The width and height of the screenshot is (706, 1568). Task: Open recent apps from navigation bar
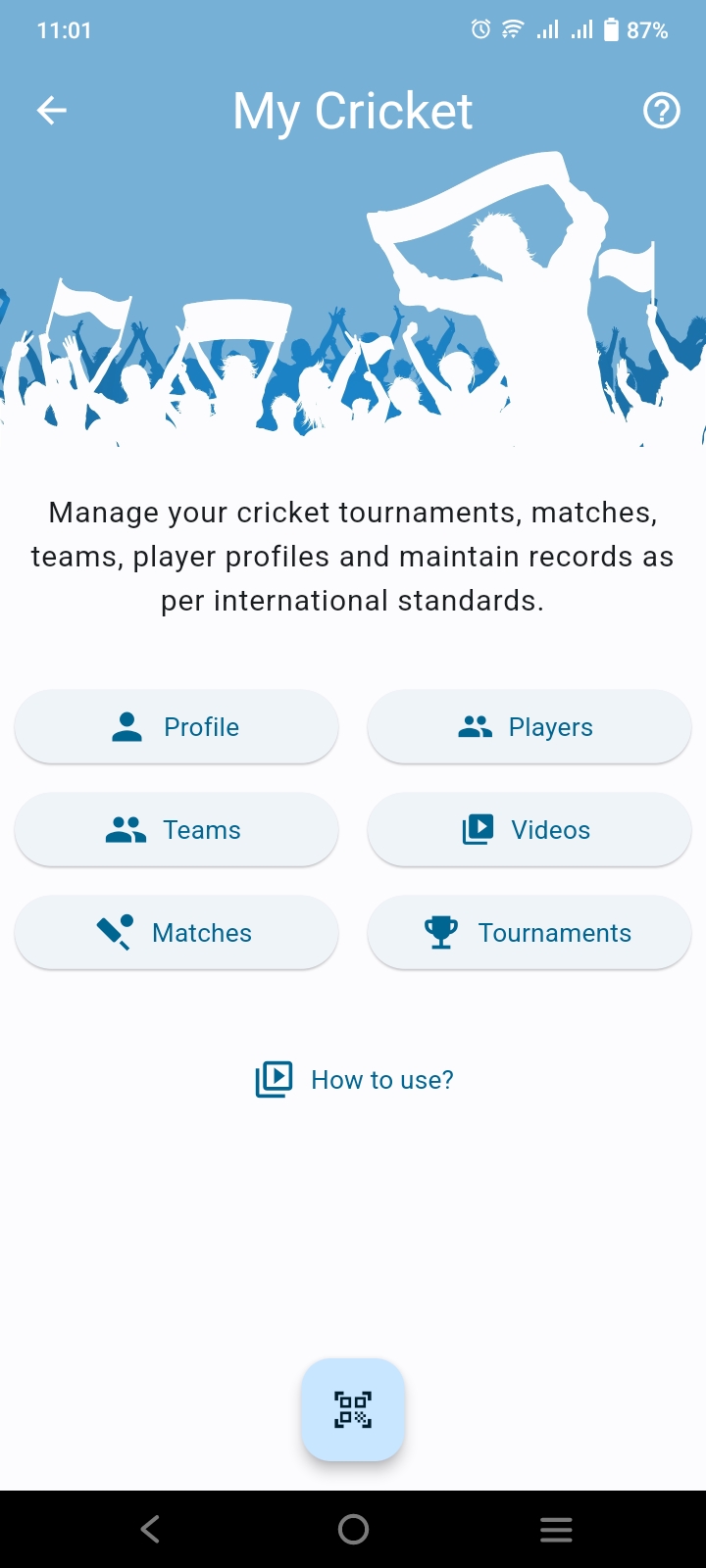(x=556, y=1529)
